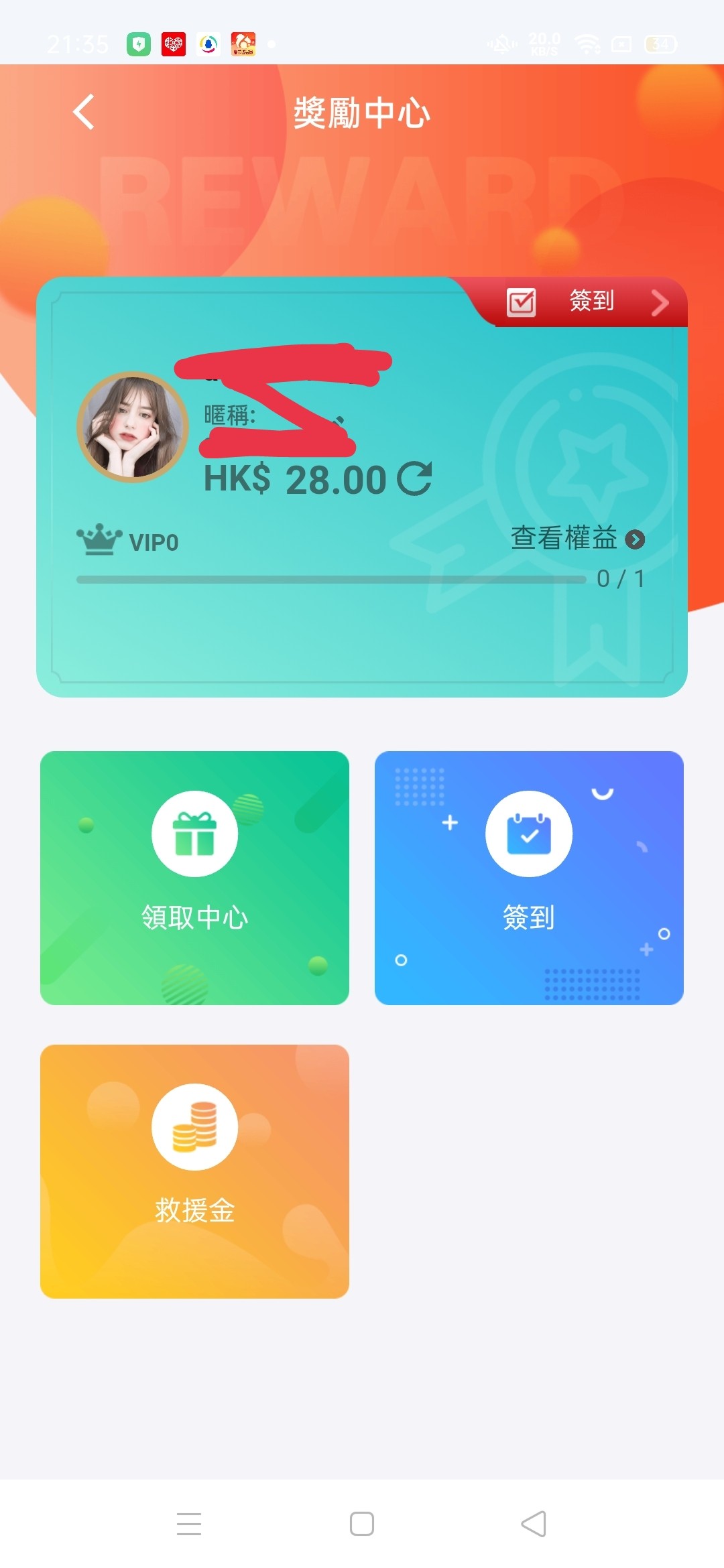The width and height of the screenshot is (724, 1568).
Task: Tap the gift icon in 領取中心 card
Action: pos(194,832)
